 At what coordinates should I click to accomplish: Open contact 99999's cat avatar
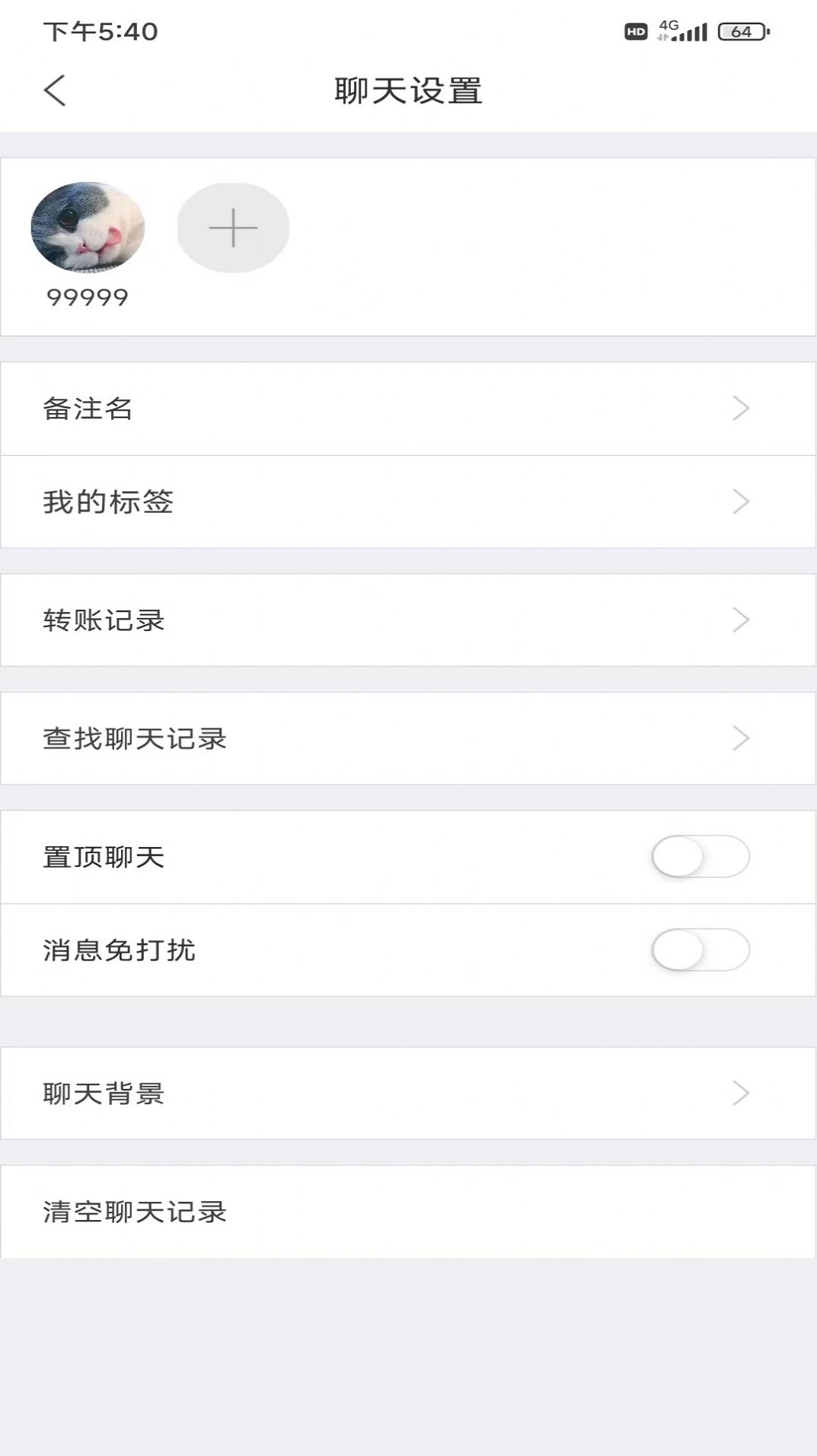pyautogui.click(x=88, y=227)
